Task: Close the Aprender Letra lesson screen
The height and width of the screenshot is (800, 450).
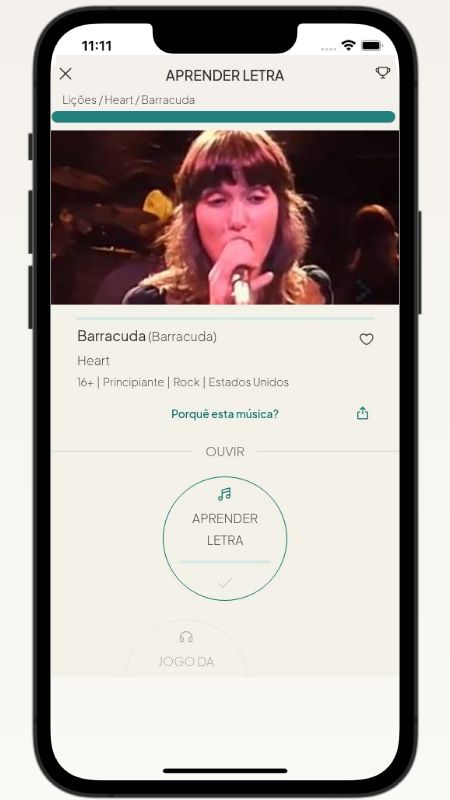Action: (65, 74)
